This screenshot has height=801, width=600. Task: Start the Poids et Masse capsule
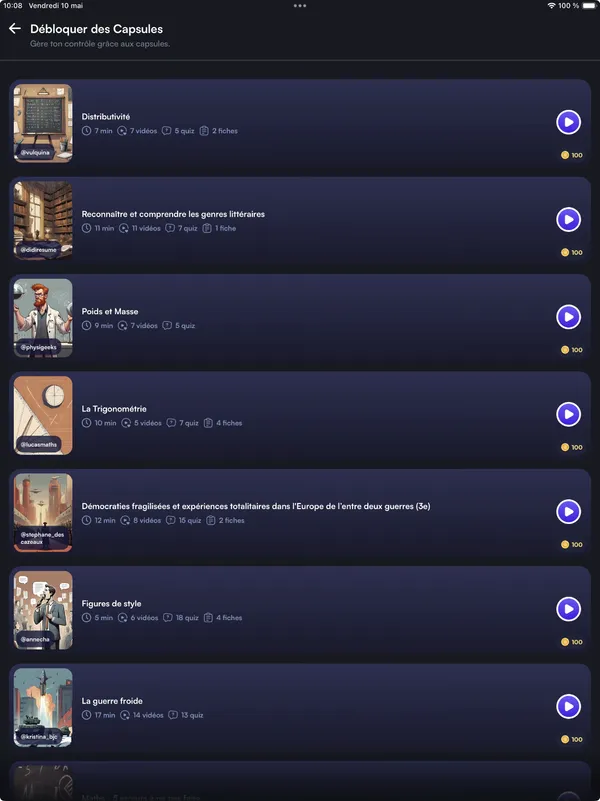point(568,317)
